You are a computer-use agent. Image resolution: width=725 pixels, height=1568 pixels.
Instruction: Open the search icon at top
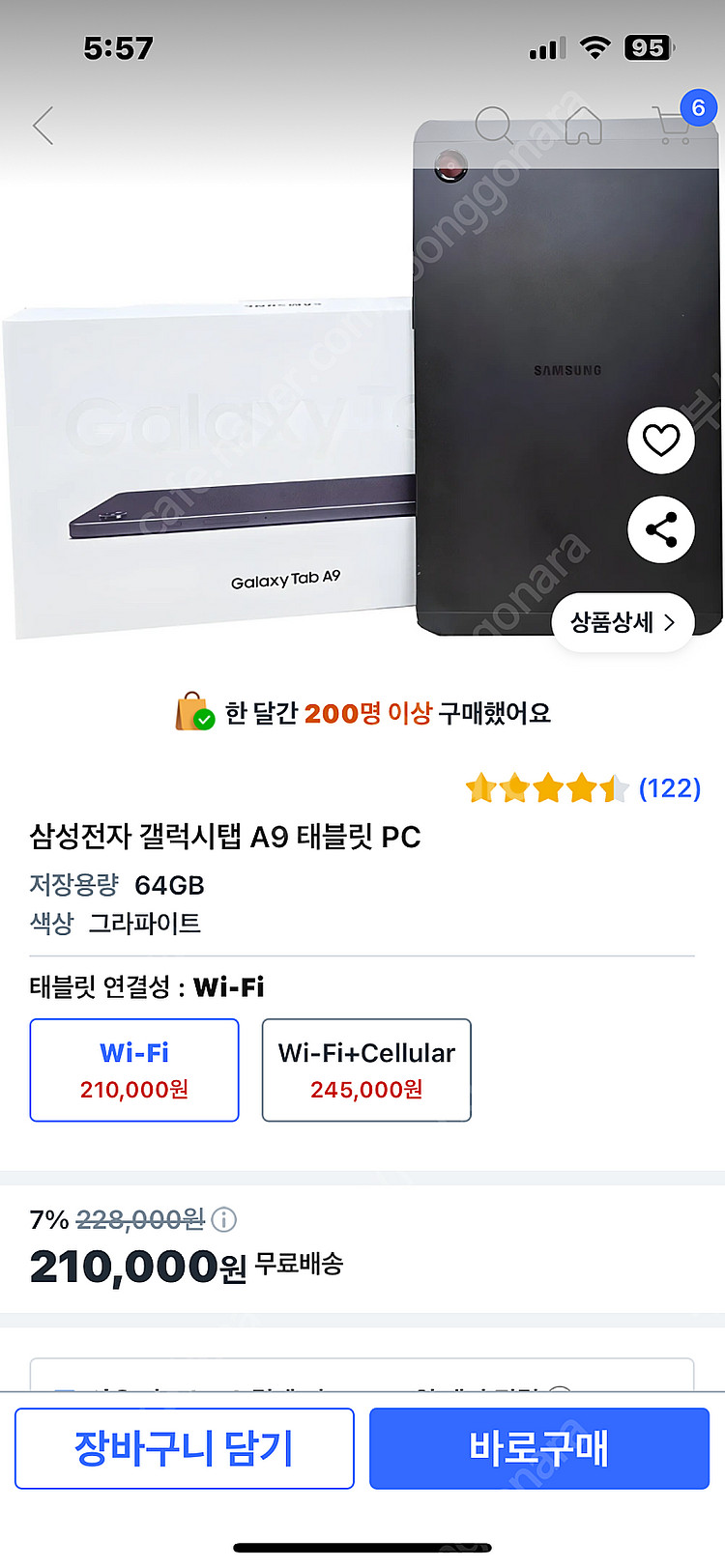tap(496, 126)
